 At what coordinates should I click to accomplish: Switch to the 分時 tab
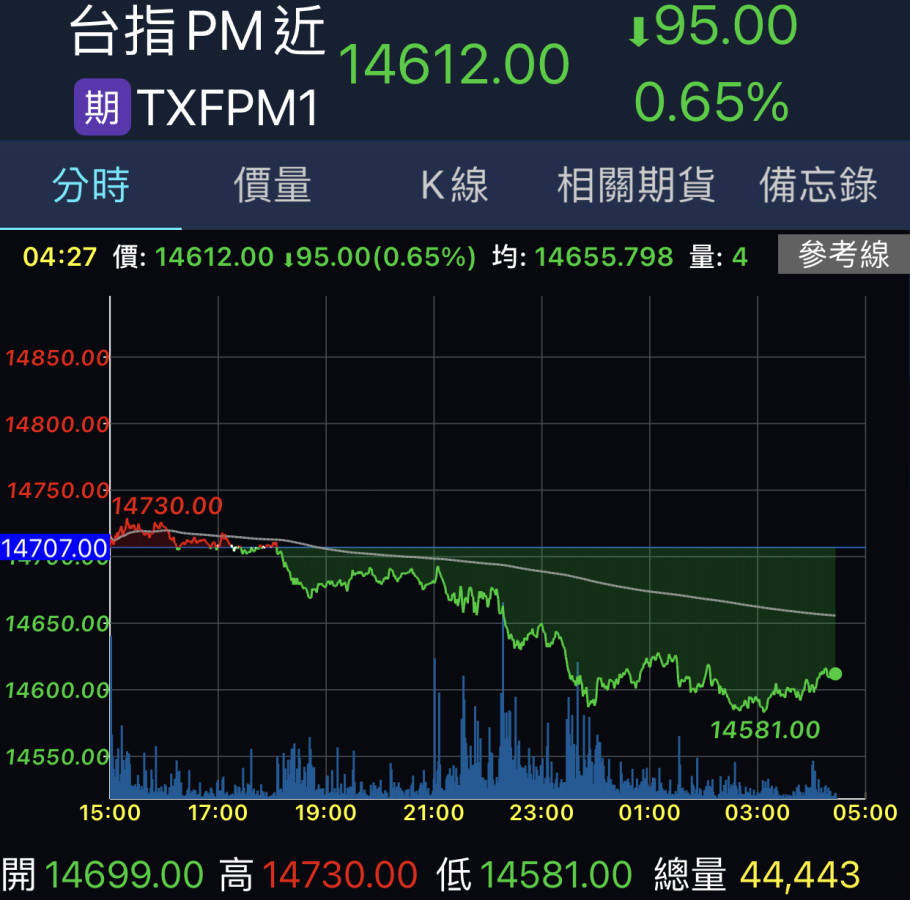91,186
